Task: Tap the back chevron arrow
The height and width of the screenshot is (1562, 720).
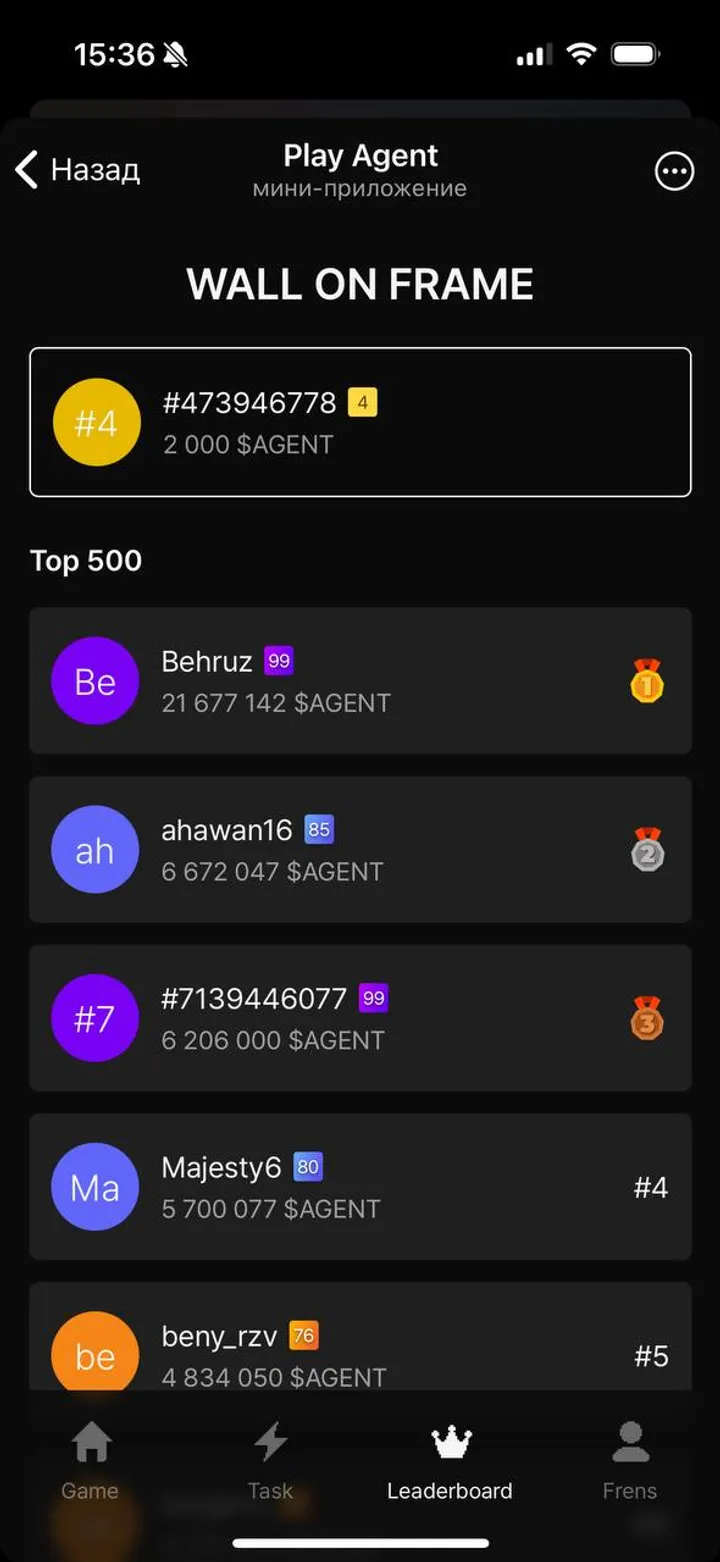Action: [25, 170]
